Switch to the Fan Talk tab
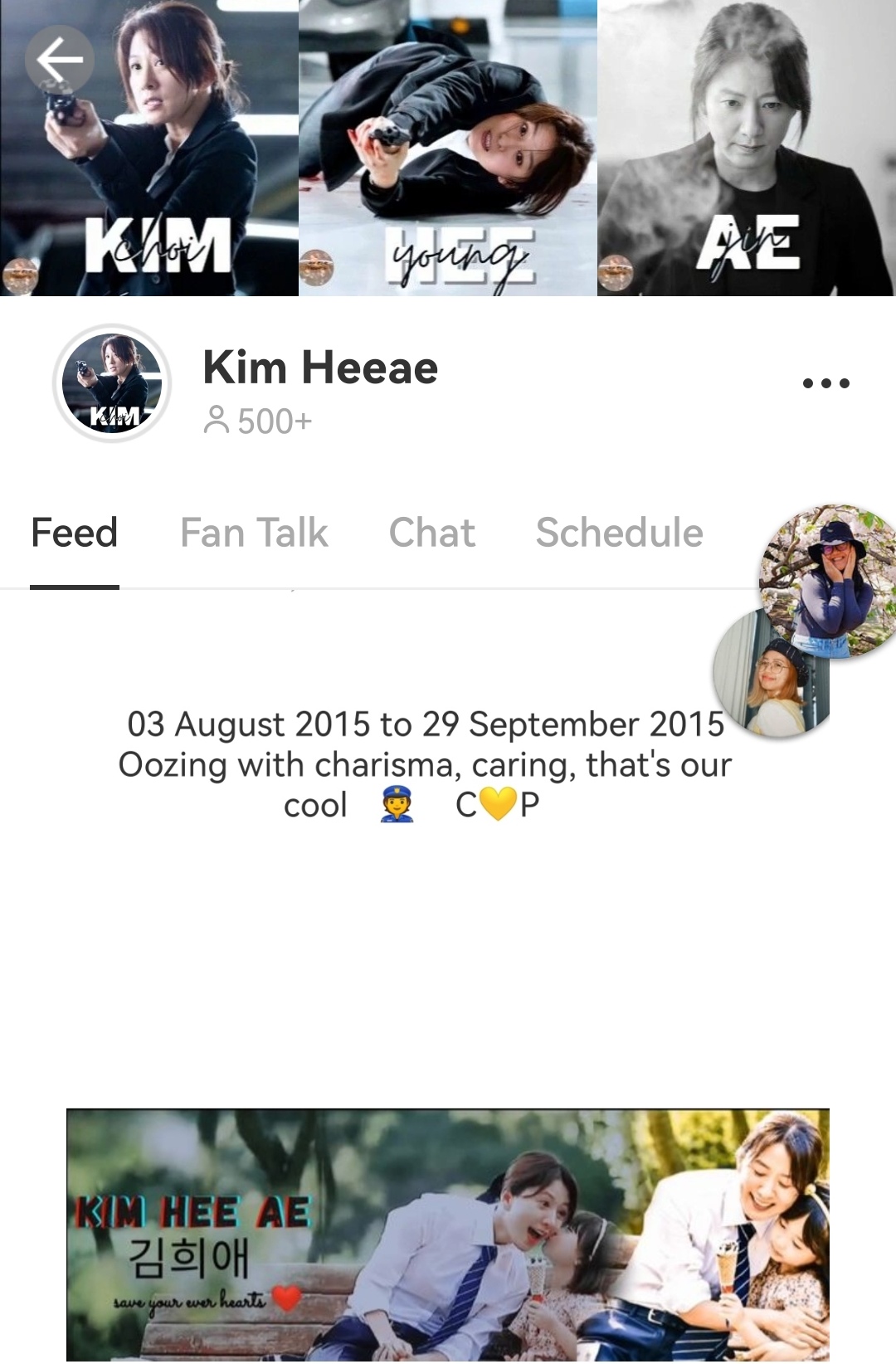The height and width of the screenshot is (1364, 896). 255,532
